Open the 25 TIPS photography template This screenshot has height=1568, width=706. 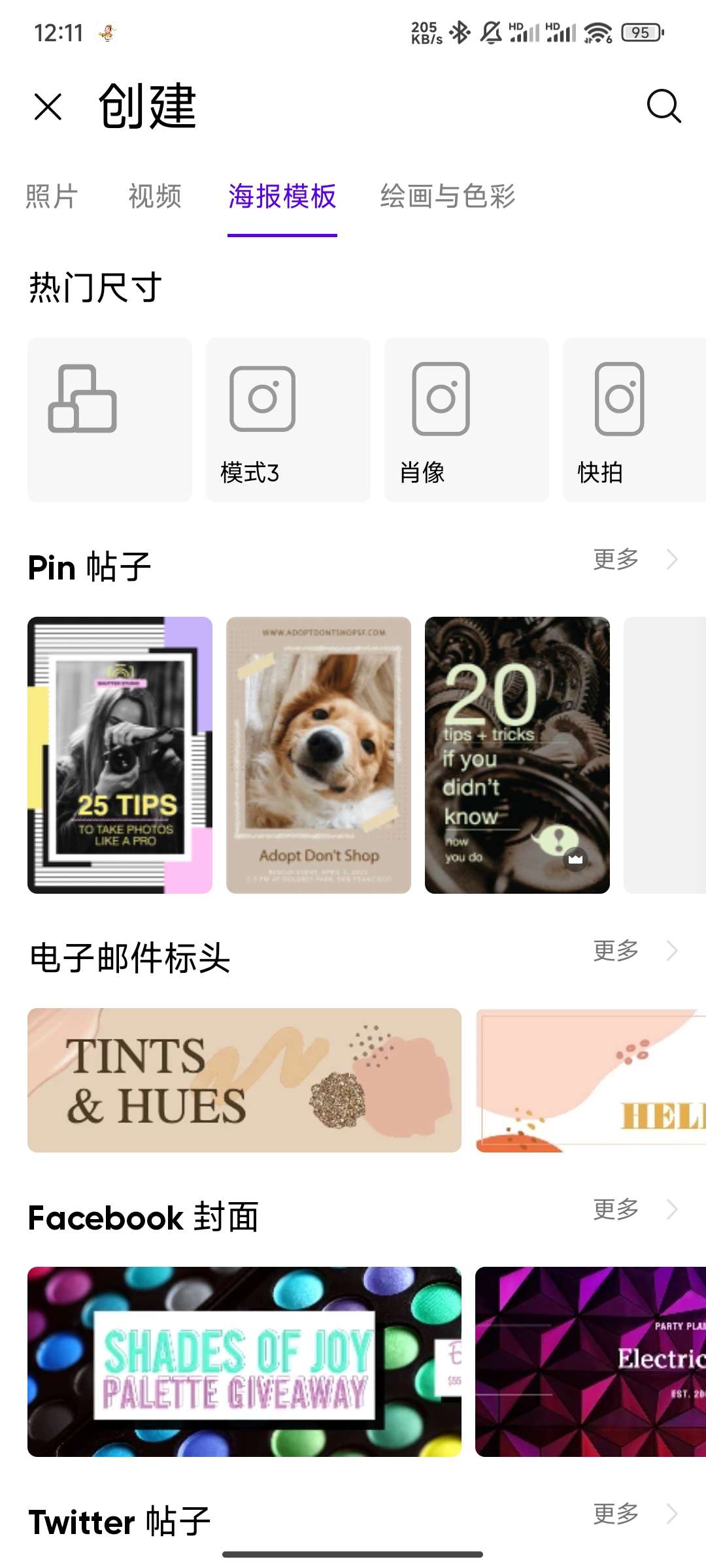point(120,755)
